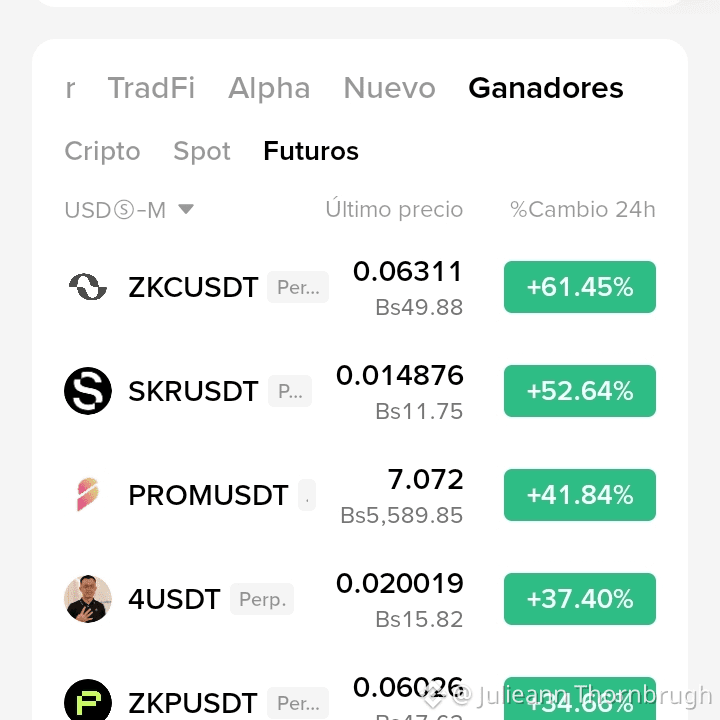Select the Futuros sub-tab
Image resolution: width=720 pixels, height=720 pixels.
311,151
